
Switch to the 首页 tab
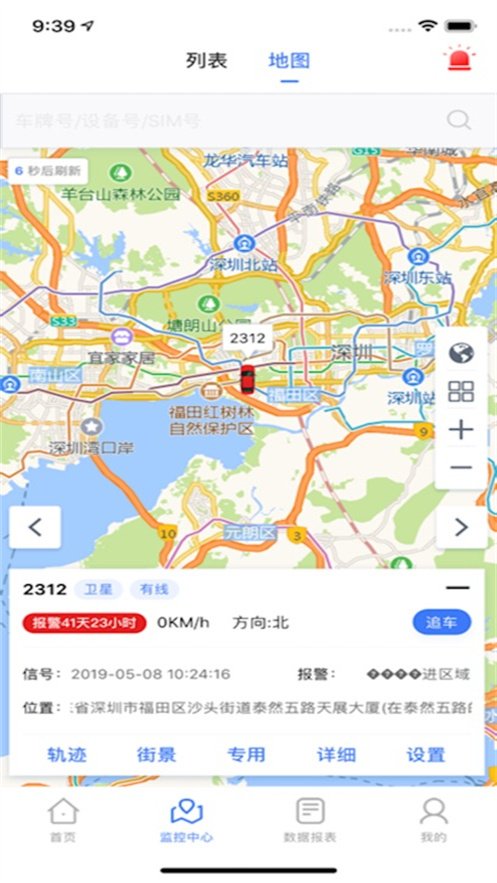pos(63,820)
